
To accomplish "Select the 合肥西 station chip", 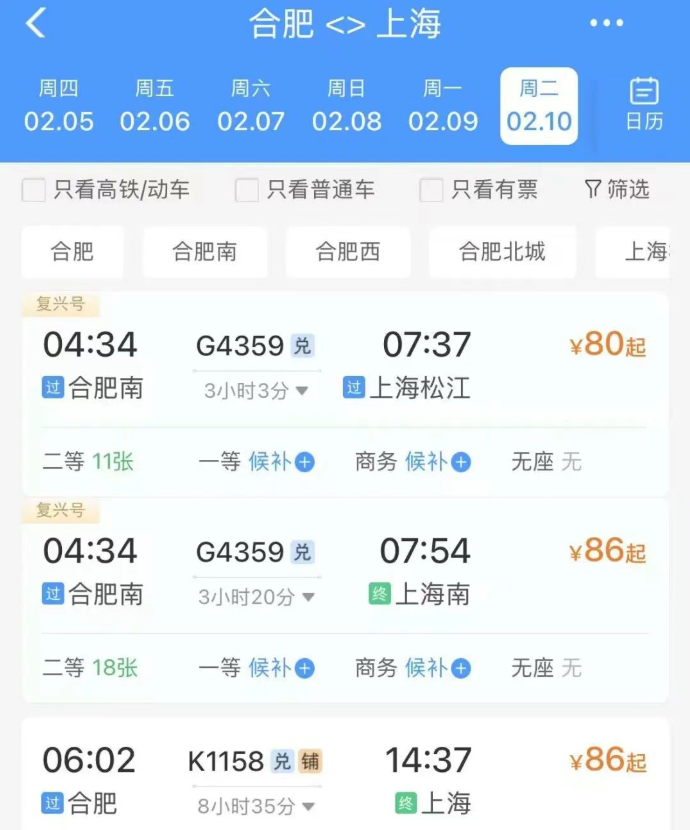I will (x=348, y=252).
